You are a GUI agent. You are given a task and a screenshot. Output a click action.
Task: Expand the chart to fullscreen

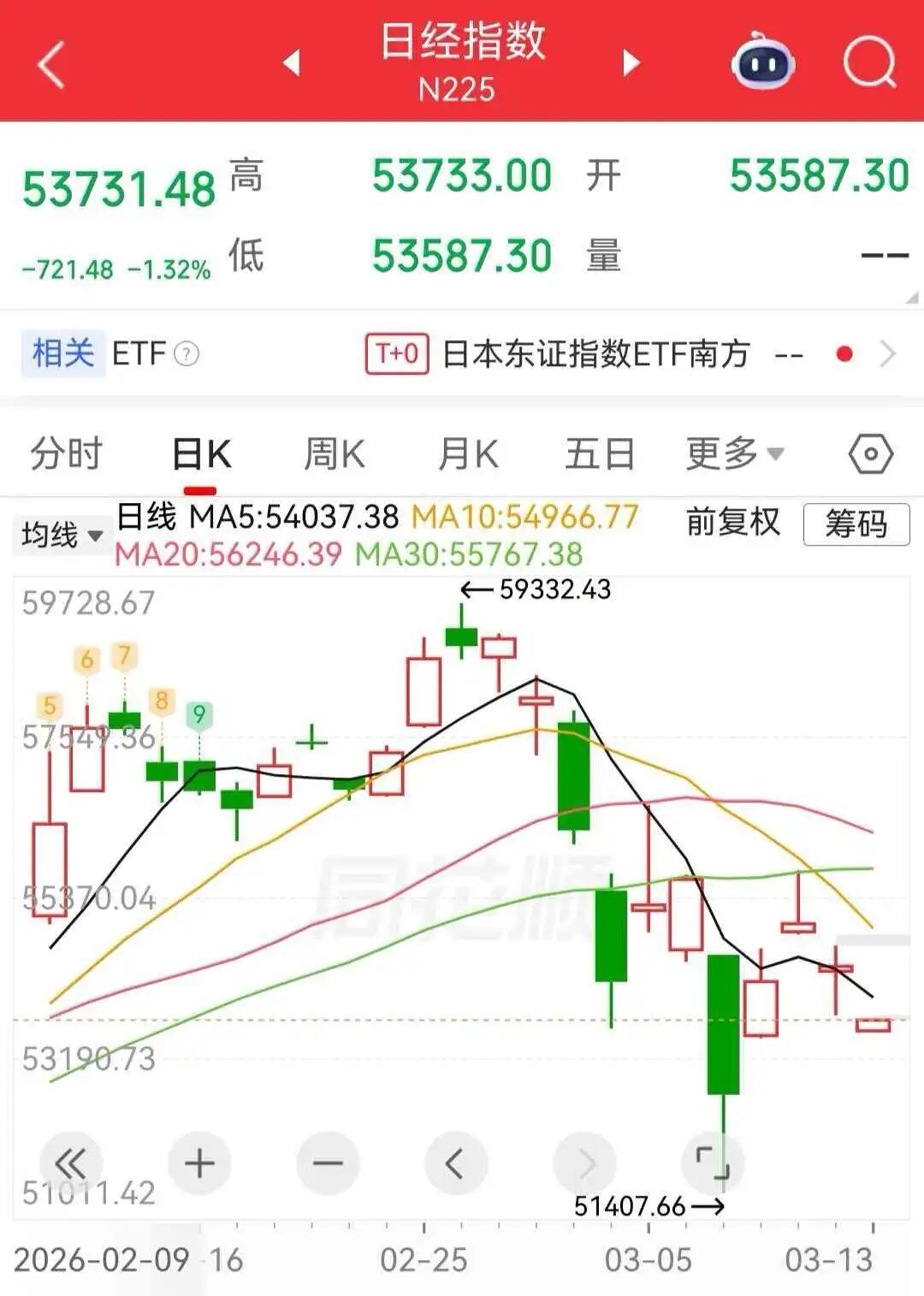[712, 1163]
